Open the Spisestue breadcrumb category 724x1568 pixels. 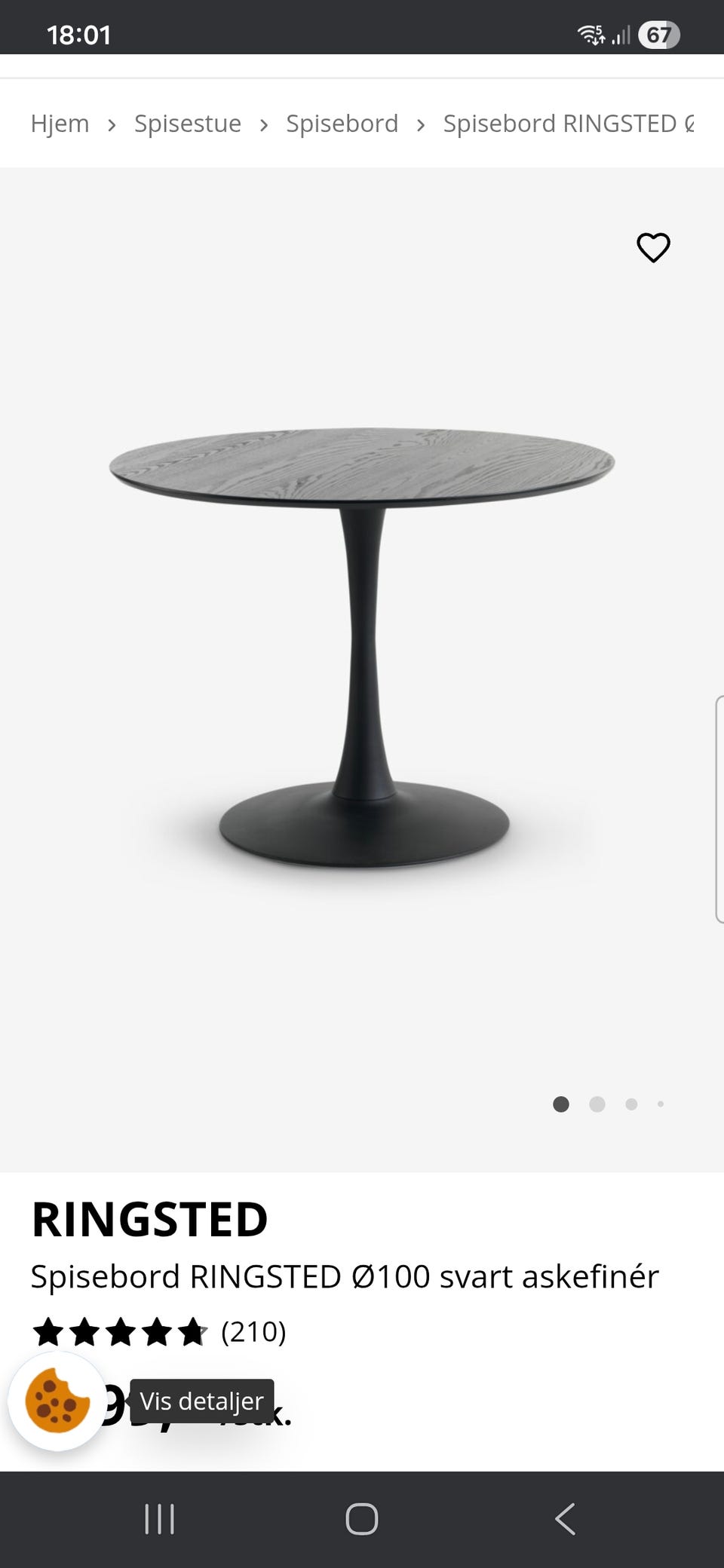pyautogui.click(x=188, y=124)
